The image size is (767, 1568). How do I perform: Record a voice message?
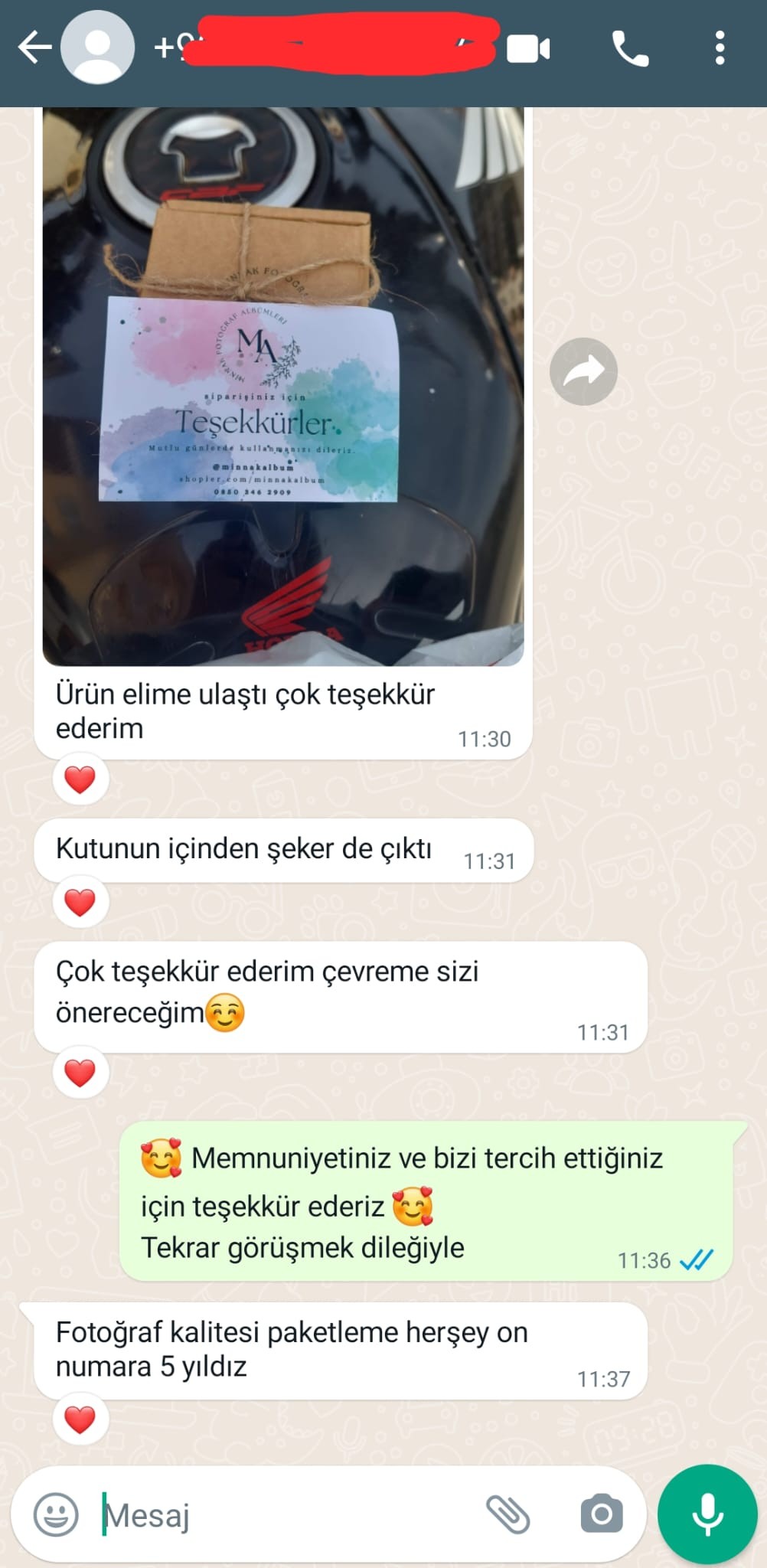(707, 1514)
